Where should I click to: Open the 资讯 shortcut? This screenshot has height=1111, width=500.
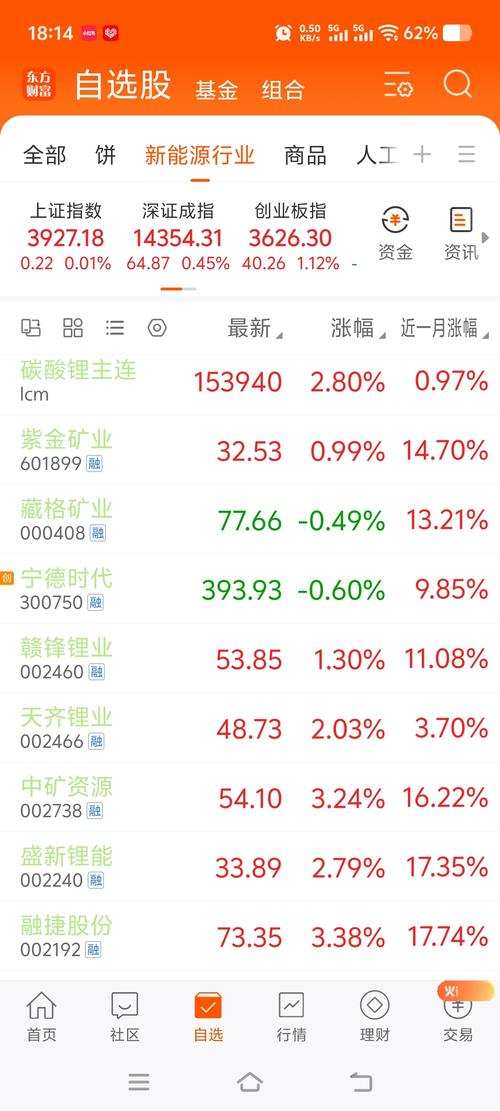click(461, 234)
